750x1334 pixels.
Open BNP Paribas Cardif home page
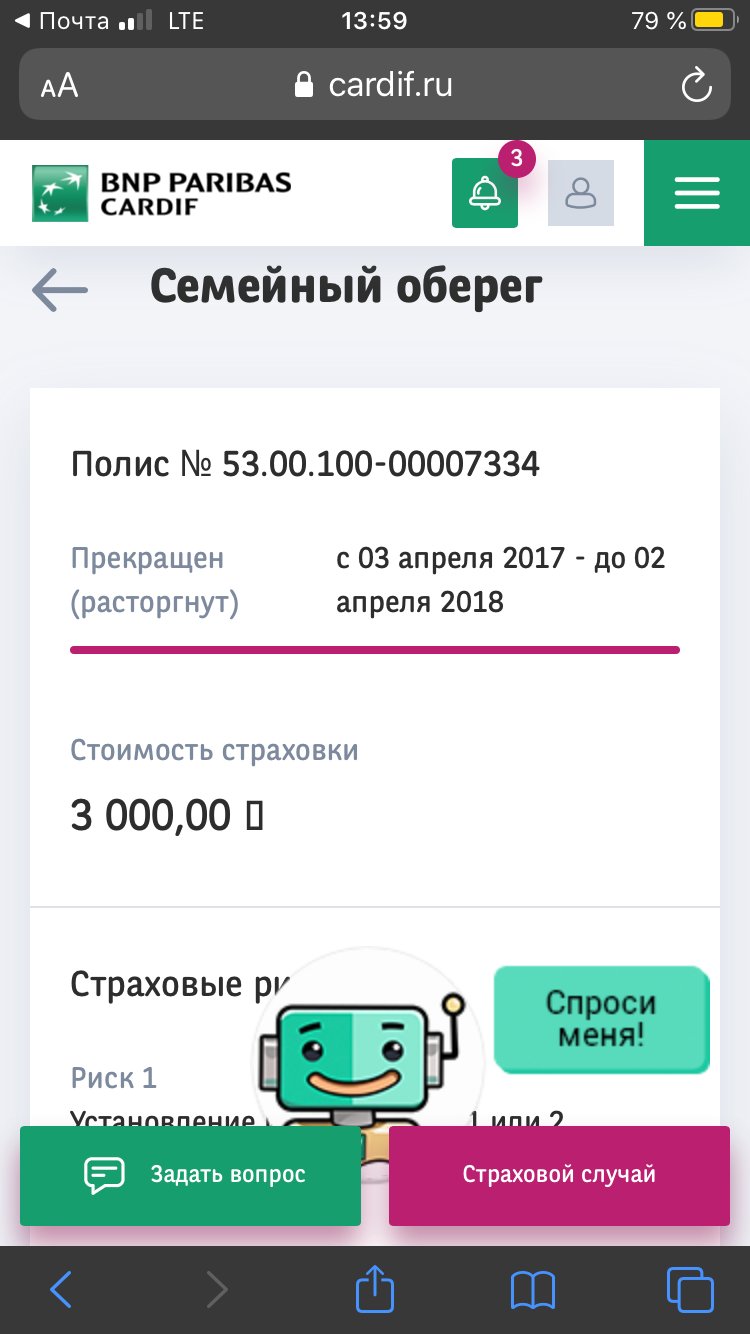(161, 193)
